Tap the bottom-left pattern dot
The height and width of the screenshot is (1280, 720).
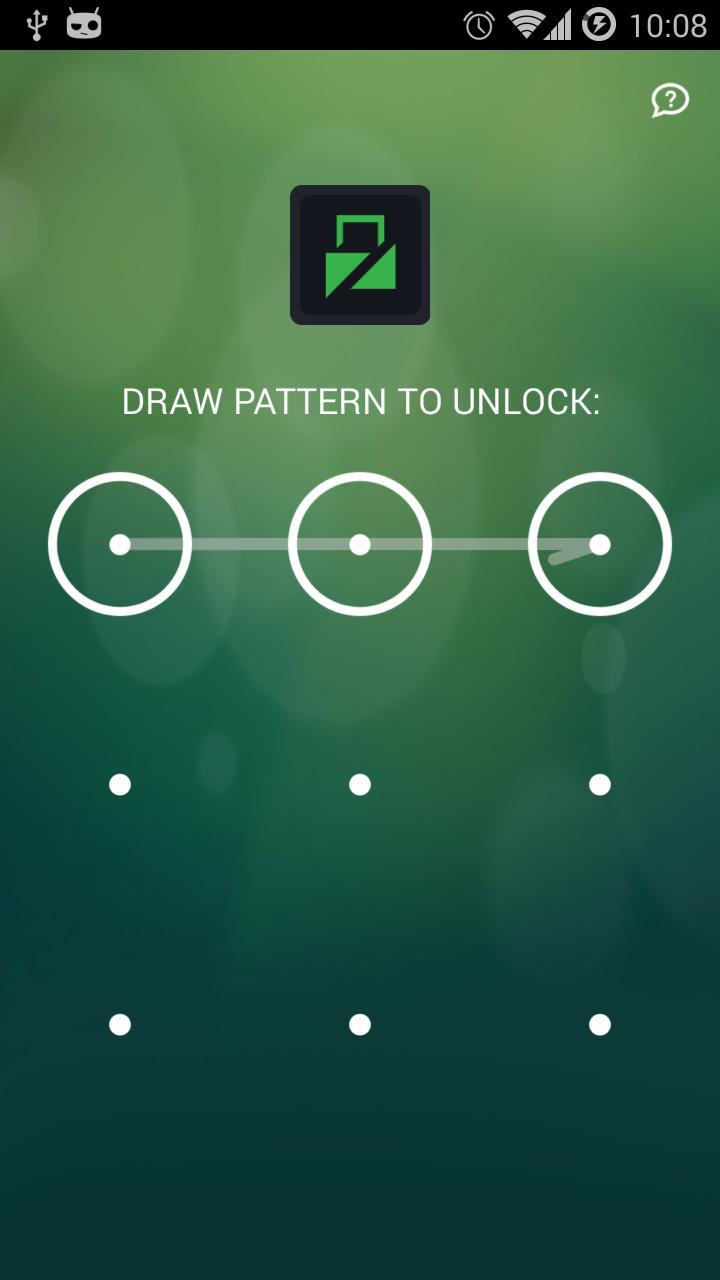(x=120, y=1023)
